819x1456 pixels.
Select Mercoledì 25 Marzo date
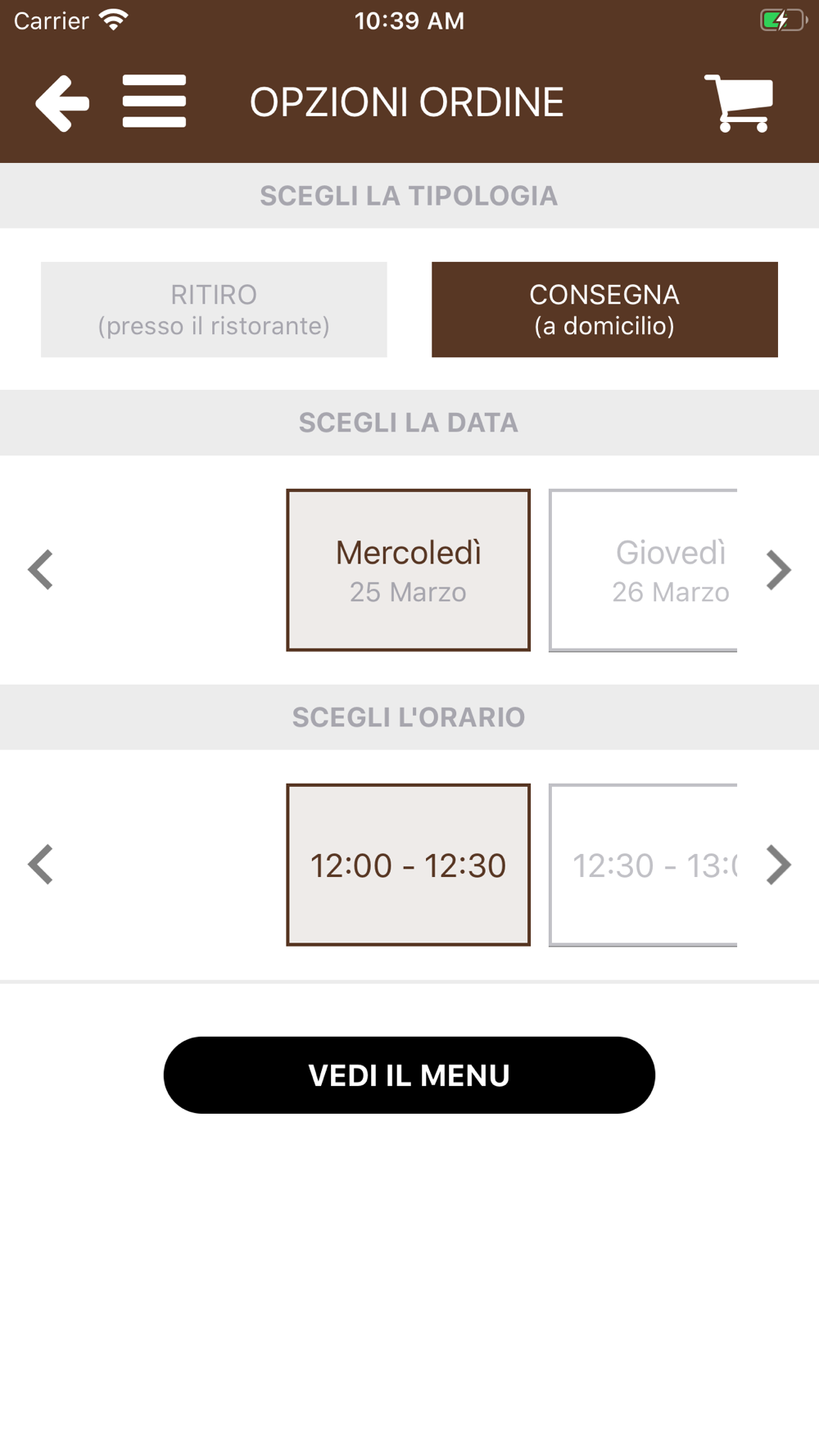click(408, 570)
